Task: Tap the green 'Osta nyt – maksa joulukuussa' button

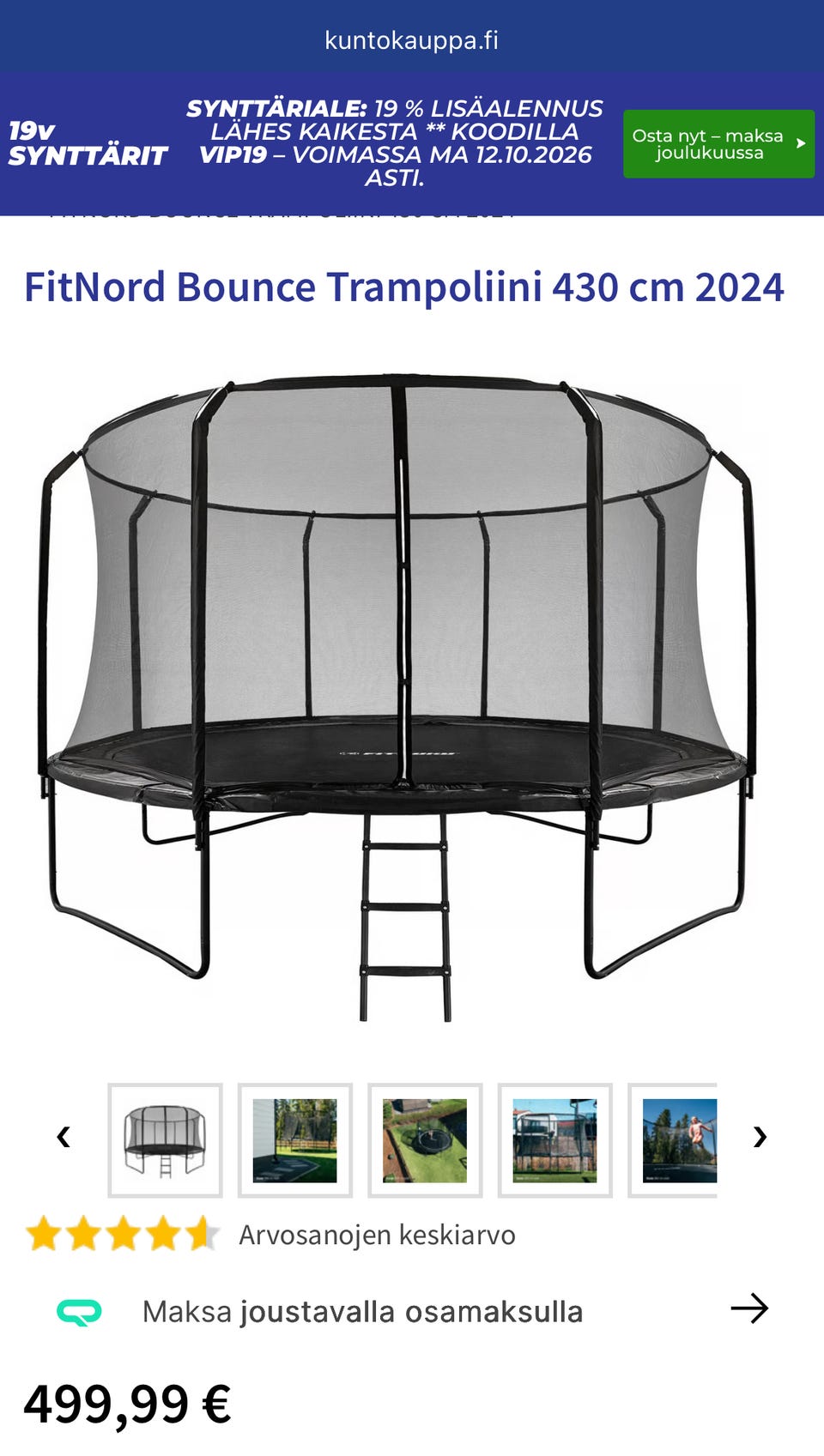Action: pos(718,144)
